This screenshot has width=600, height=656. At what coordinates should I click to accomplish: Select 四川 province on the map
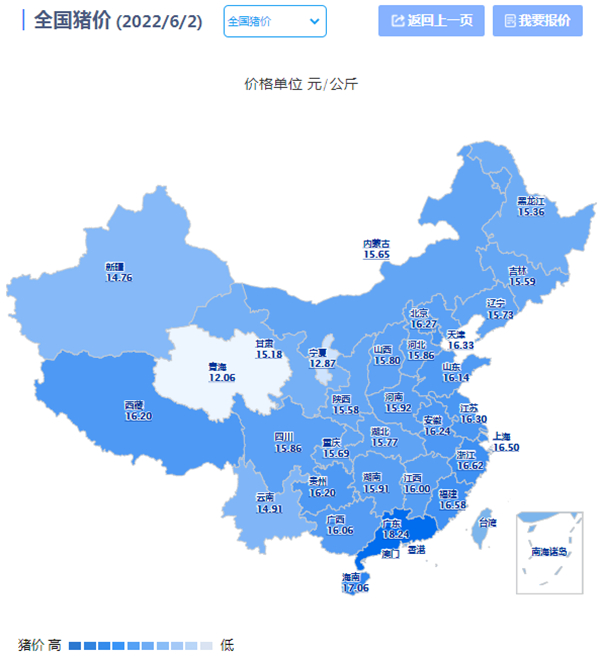pos(286,442)
